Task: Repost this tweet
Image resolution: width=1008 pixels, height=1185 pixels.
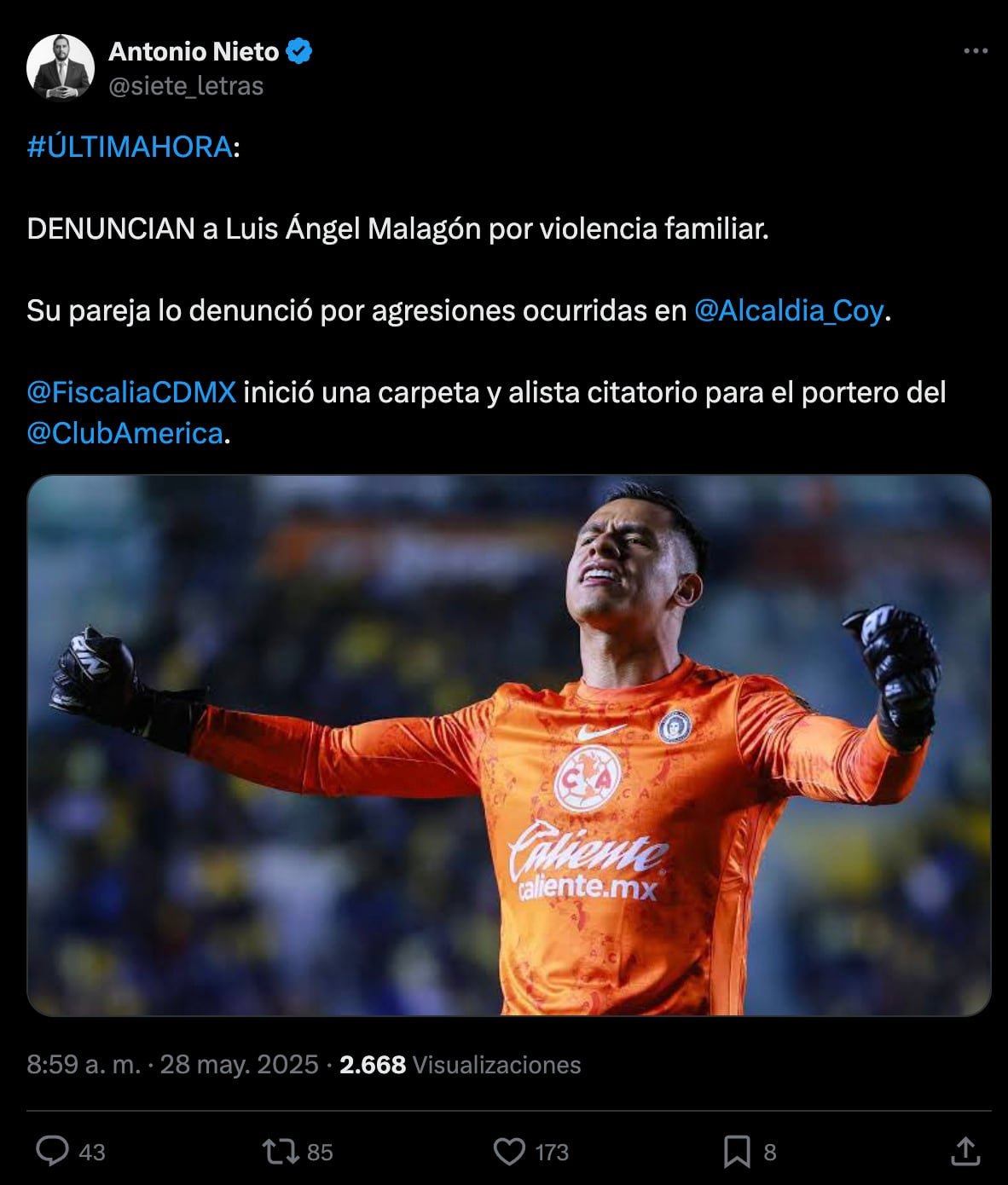Action: click(281, 1152)
